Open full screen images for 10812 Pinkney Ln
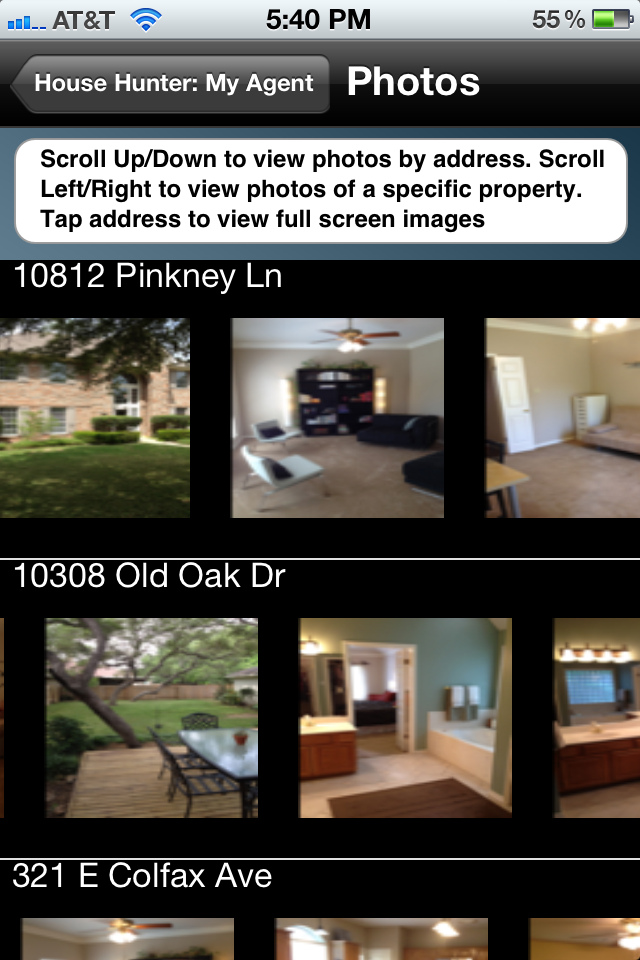 pyautogui.click(x=148, y=276)
